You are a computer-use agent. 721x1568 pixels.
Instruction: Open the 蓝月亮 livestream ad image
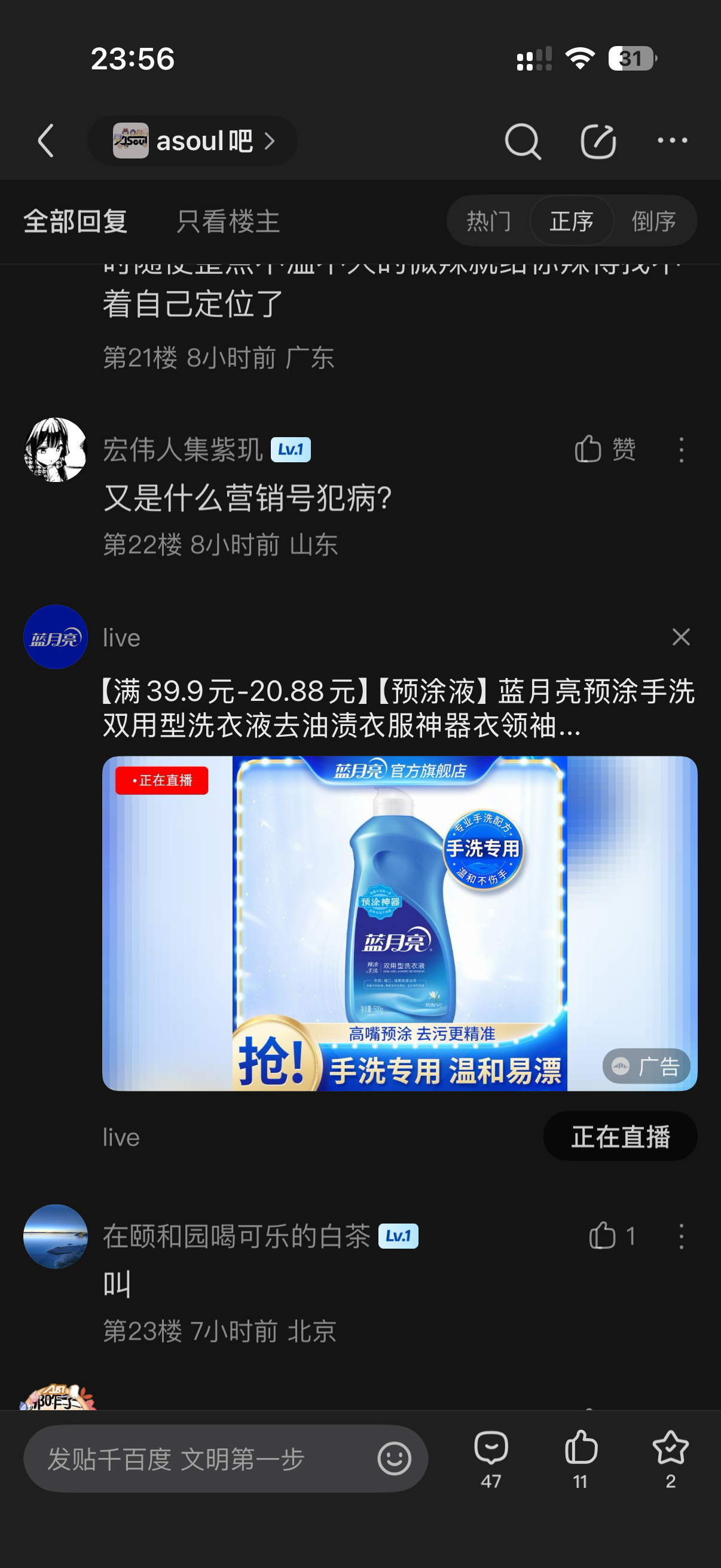(x=400, y=923)
